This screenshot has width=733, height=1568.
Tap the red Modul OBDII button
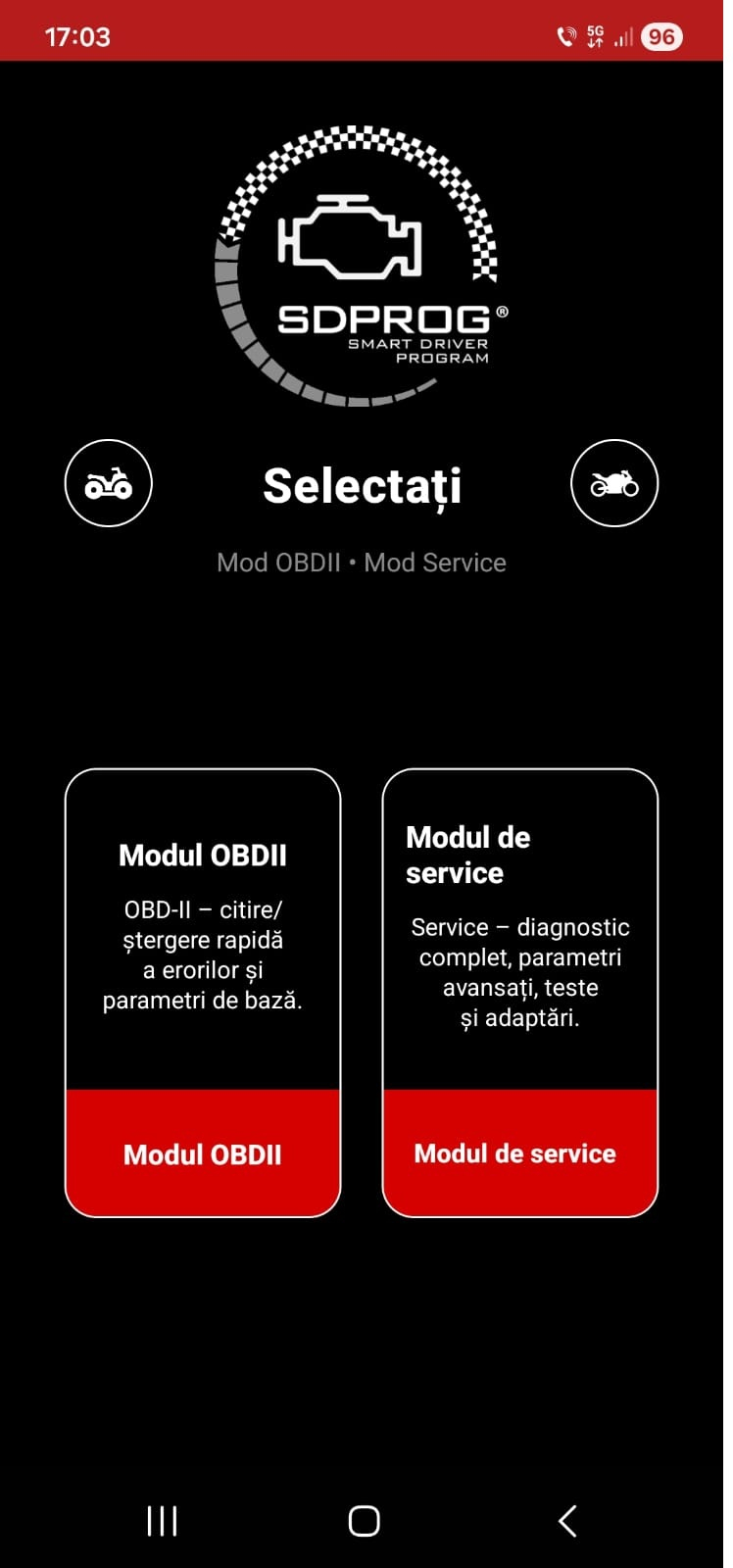coord(203,1153)
